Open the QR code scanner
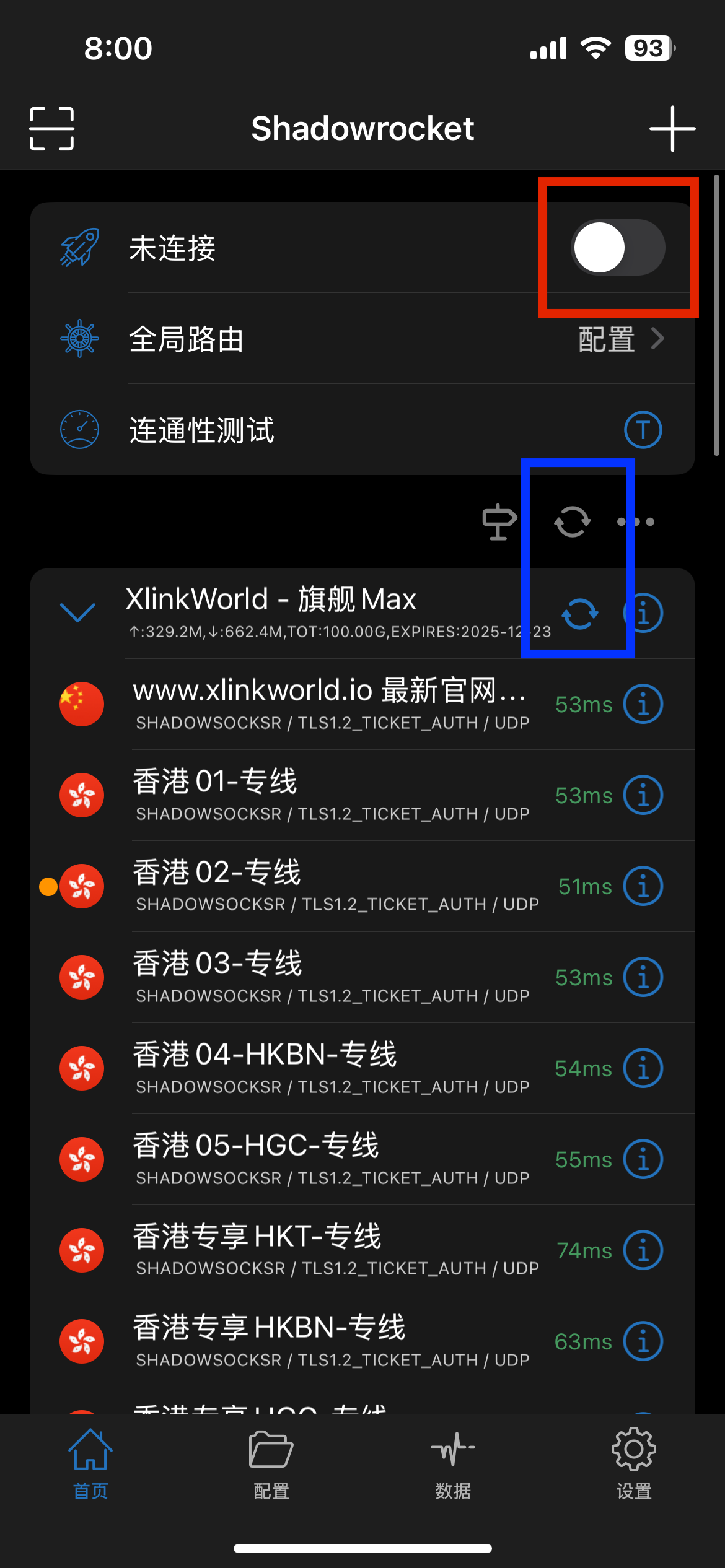 point(52,128)
